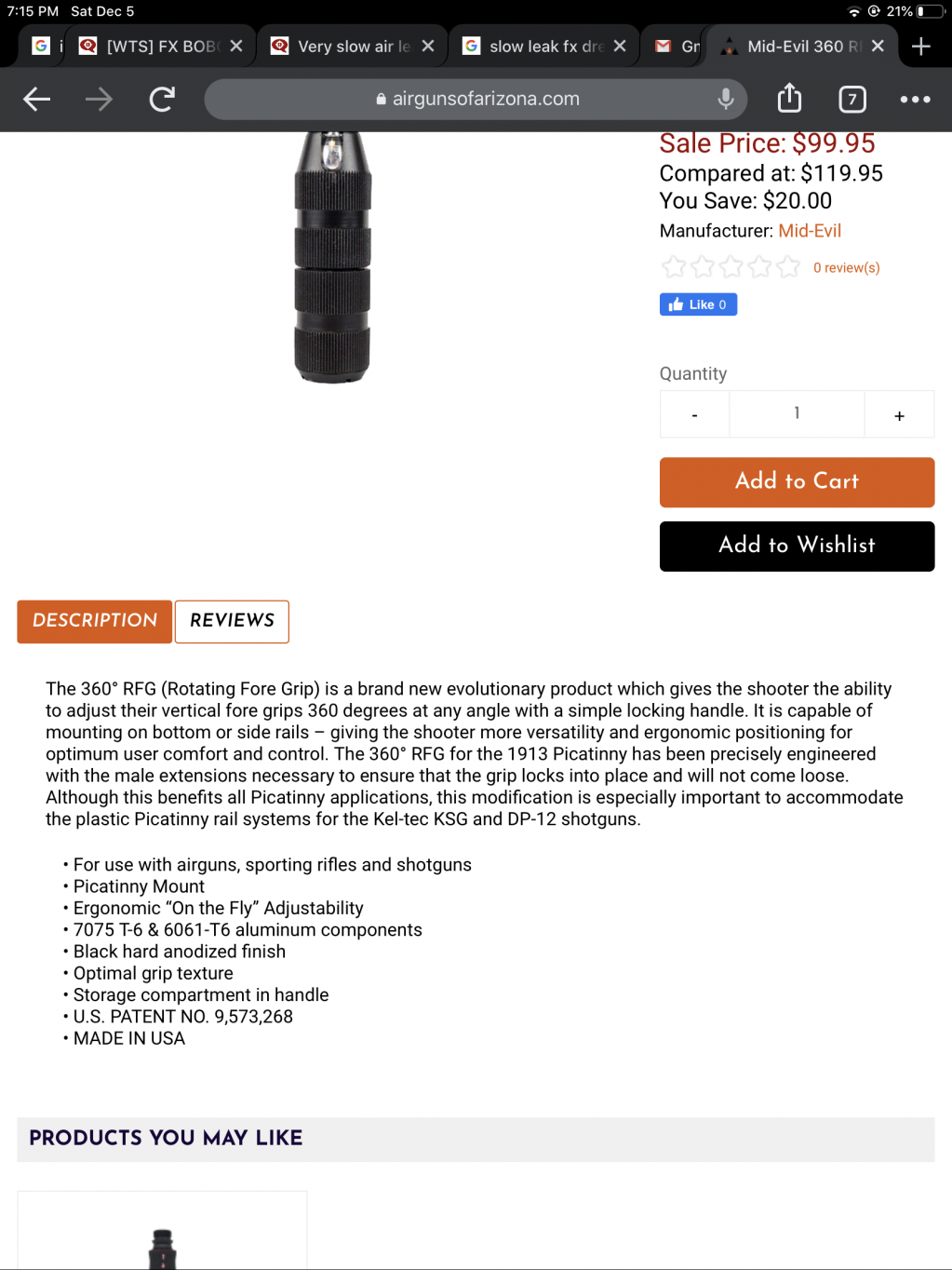Switch to the Reviews tab

coord(232,621)
